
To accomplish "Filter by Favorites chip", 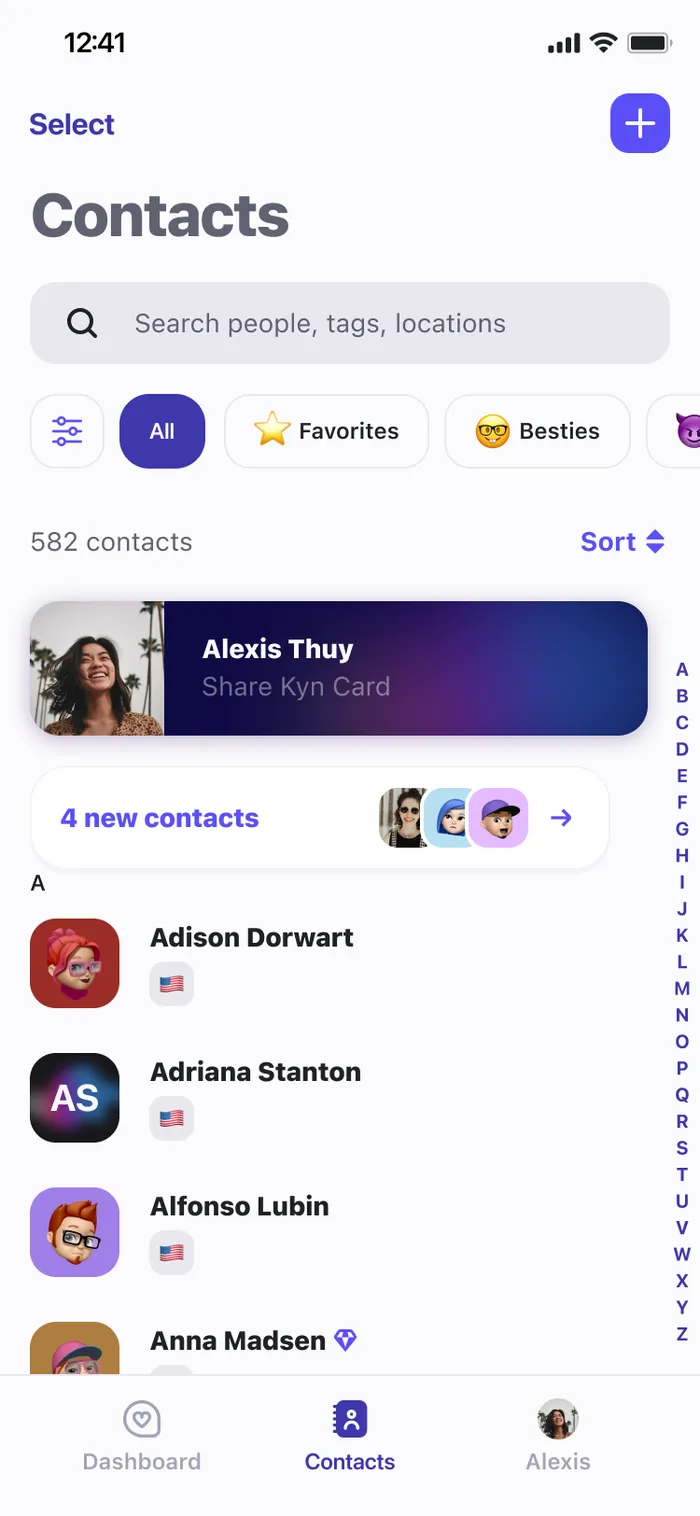I will coord(326,431).
